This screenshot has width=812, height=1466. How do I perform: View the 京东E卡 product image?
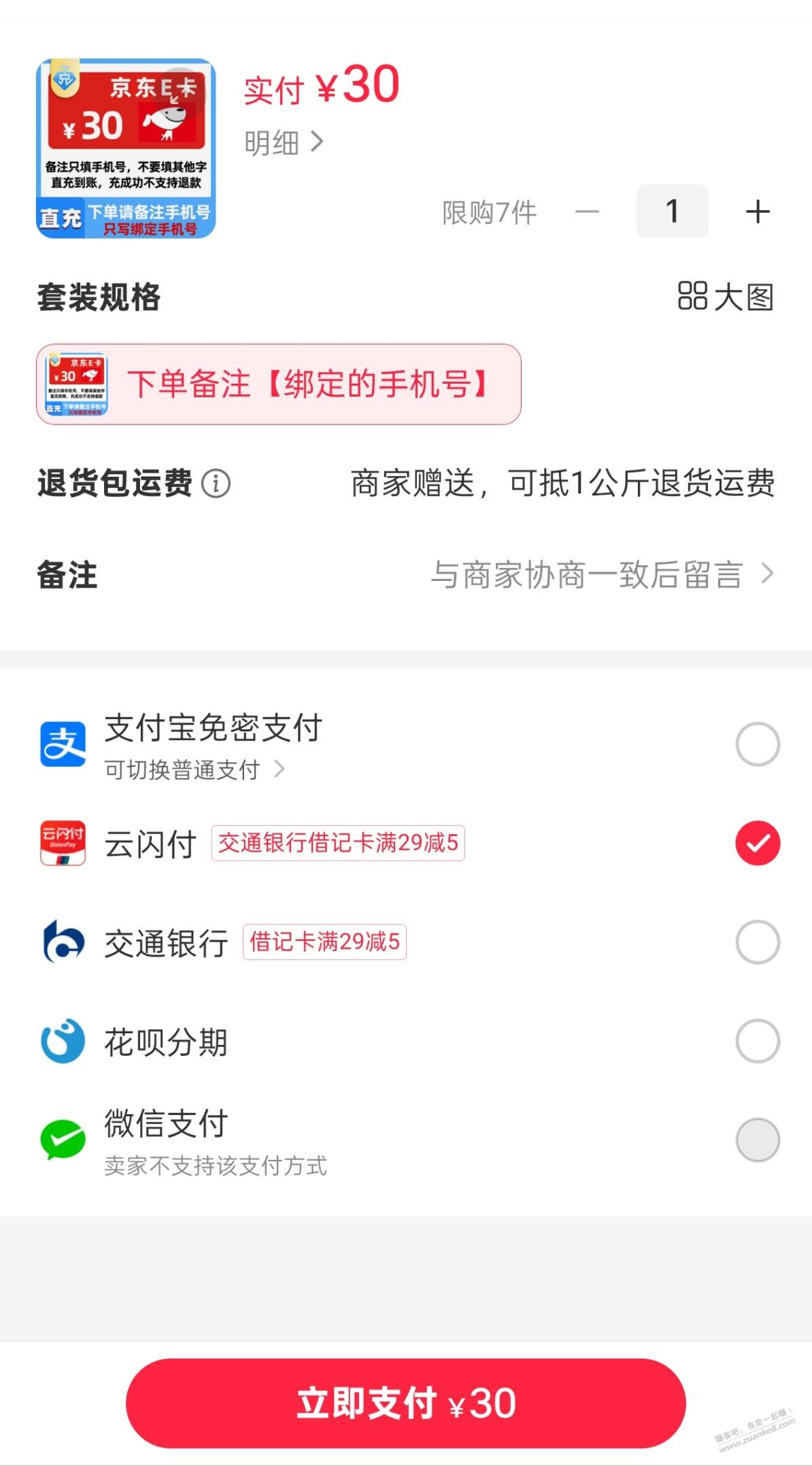pyautogui.click(x=126, y=148)
